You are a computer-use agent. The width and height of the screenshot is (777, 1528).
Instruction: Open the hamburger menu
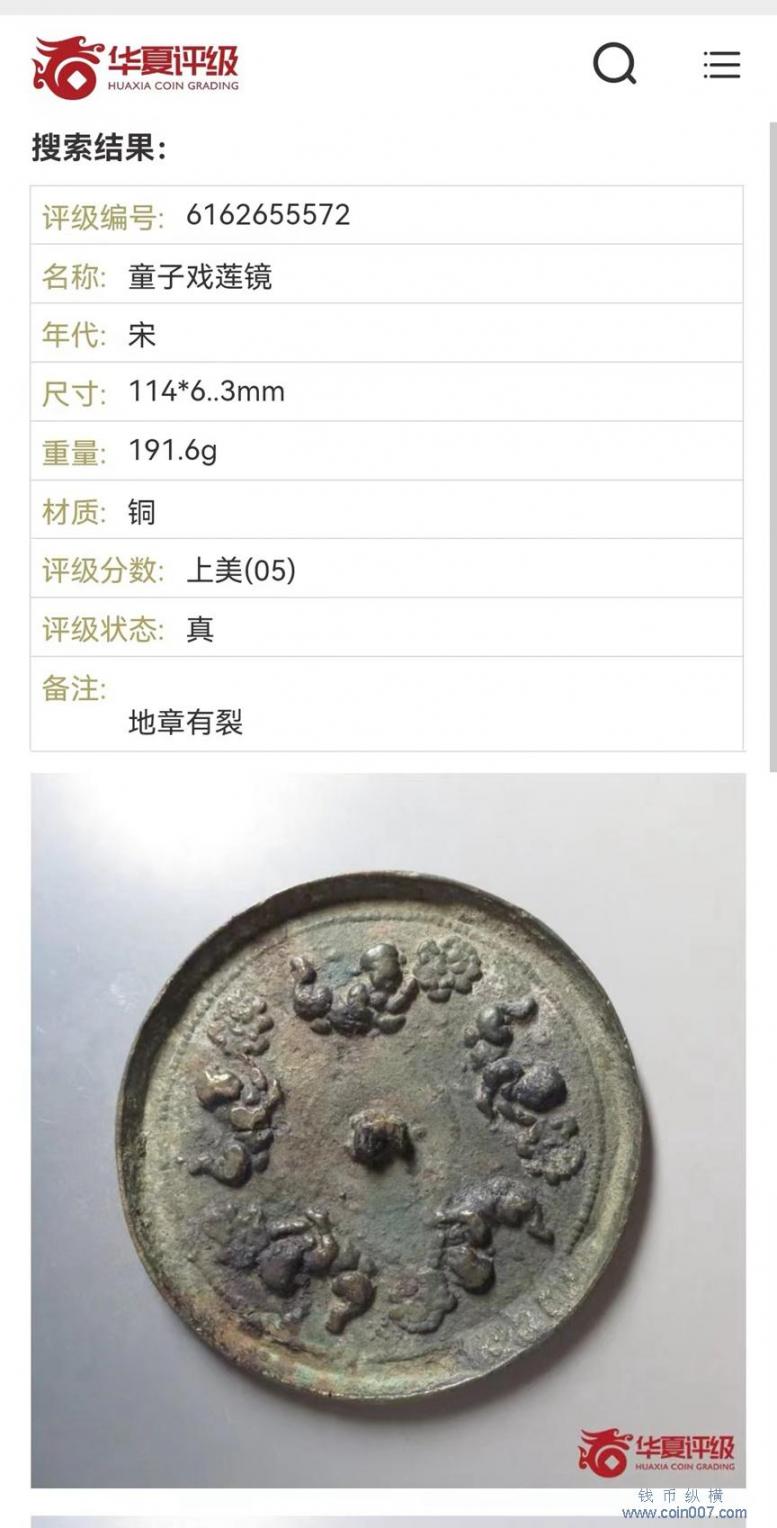(x=721, y=65)
